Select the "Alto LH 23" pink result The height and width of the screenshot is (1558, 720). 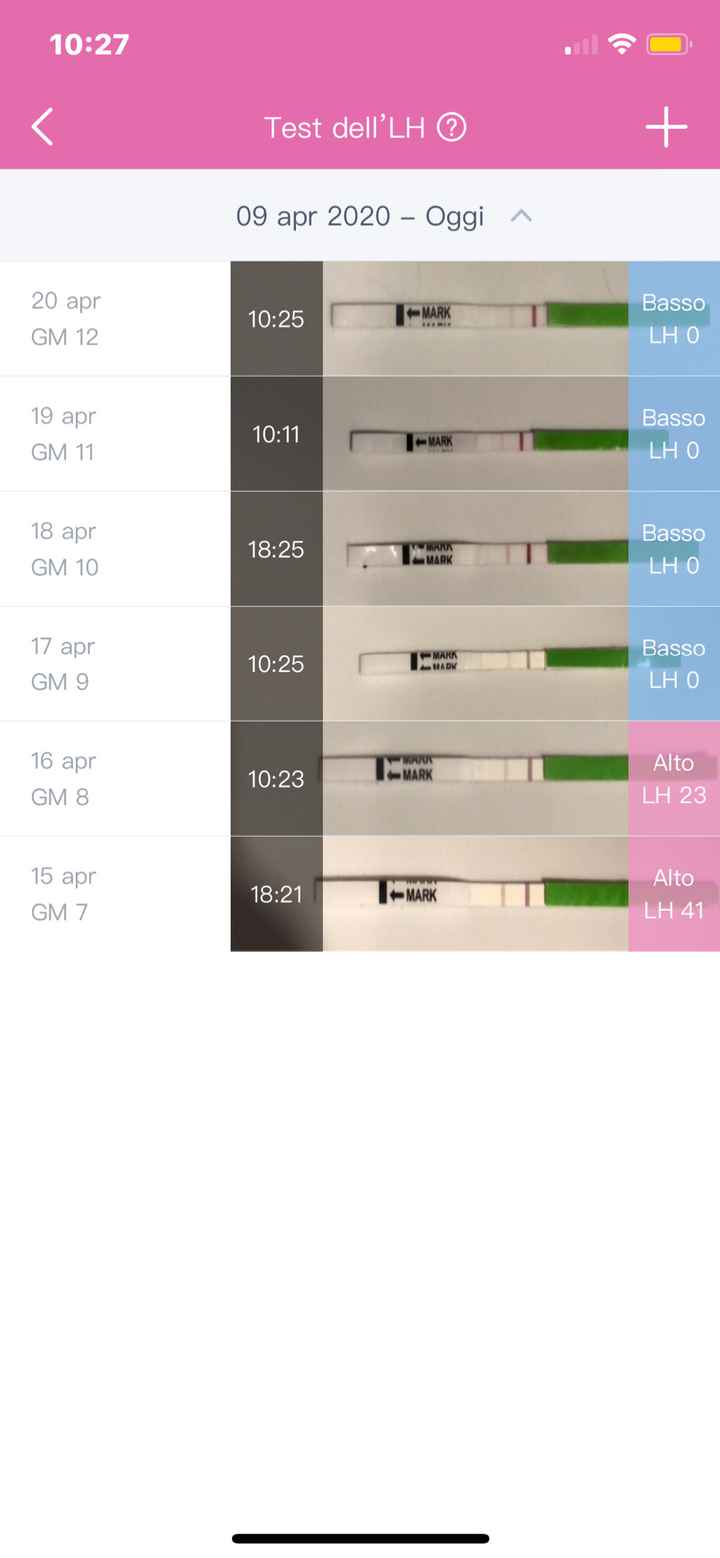coord(674,778)
